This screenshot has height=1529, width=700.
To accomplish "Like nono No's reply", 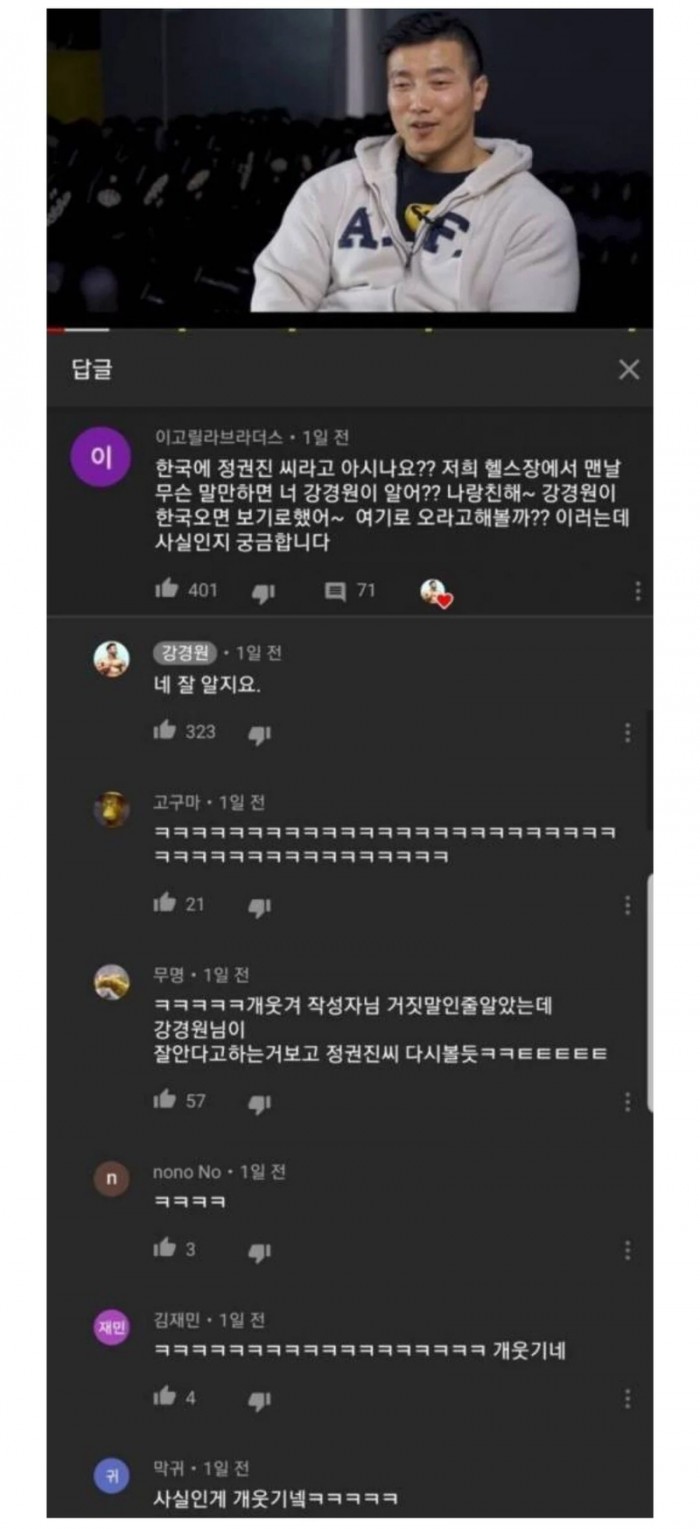I will point(165,1248).
